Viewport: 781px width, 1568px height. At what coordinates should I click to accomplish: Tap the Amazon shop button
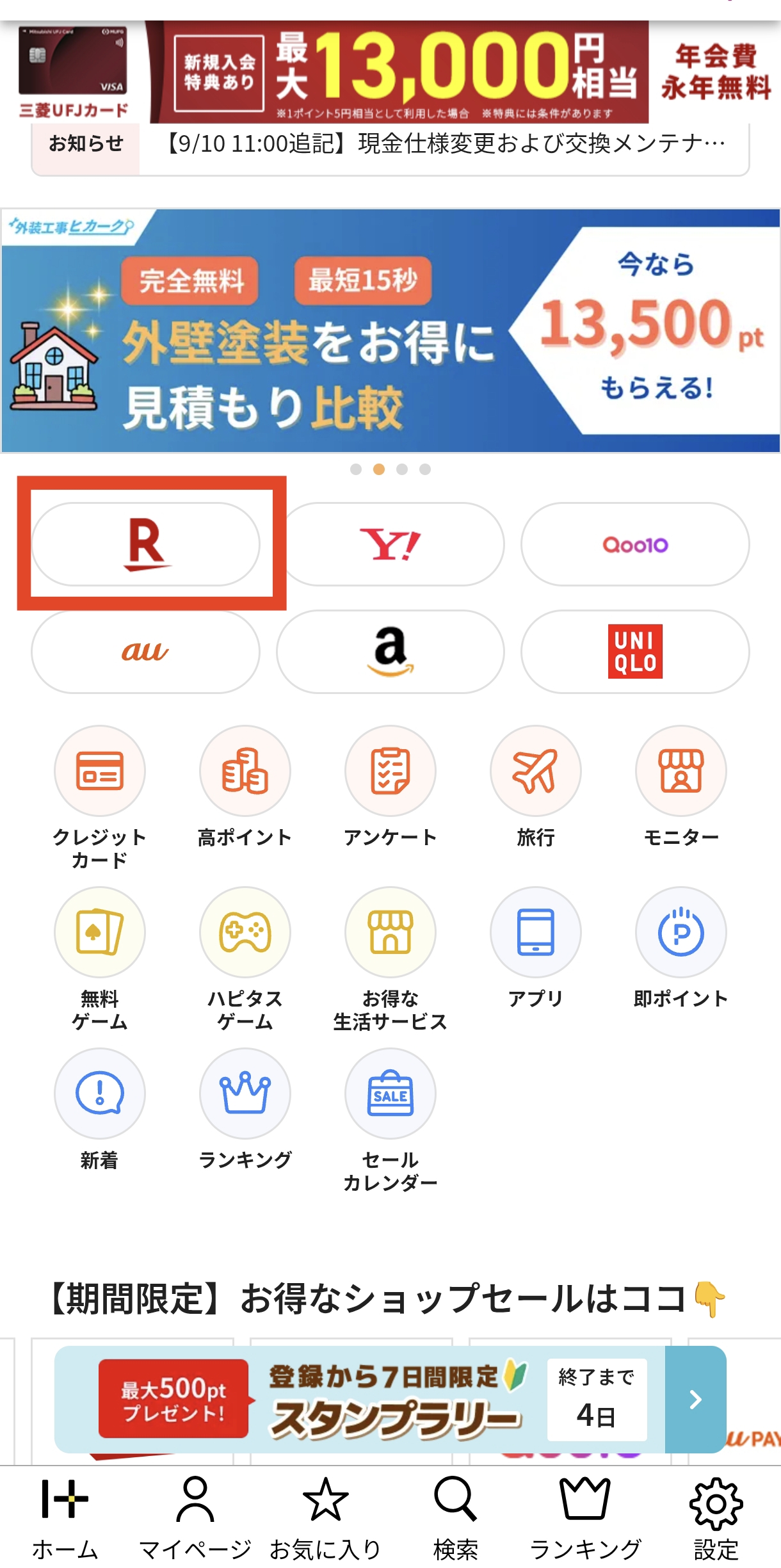(390, 652)
